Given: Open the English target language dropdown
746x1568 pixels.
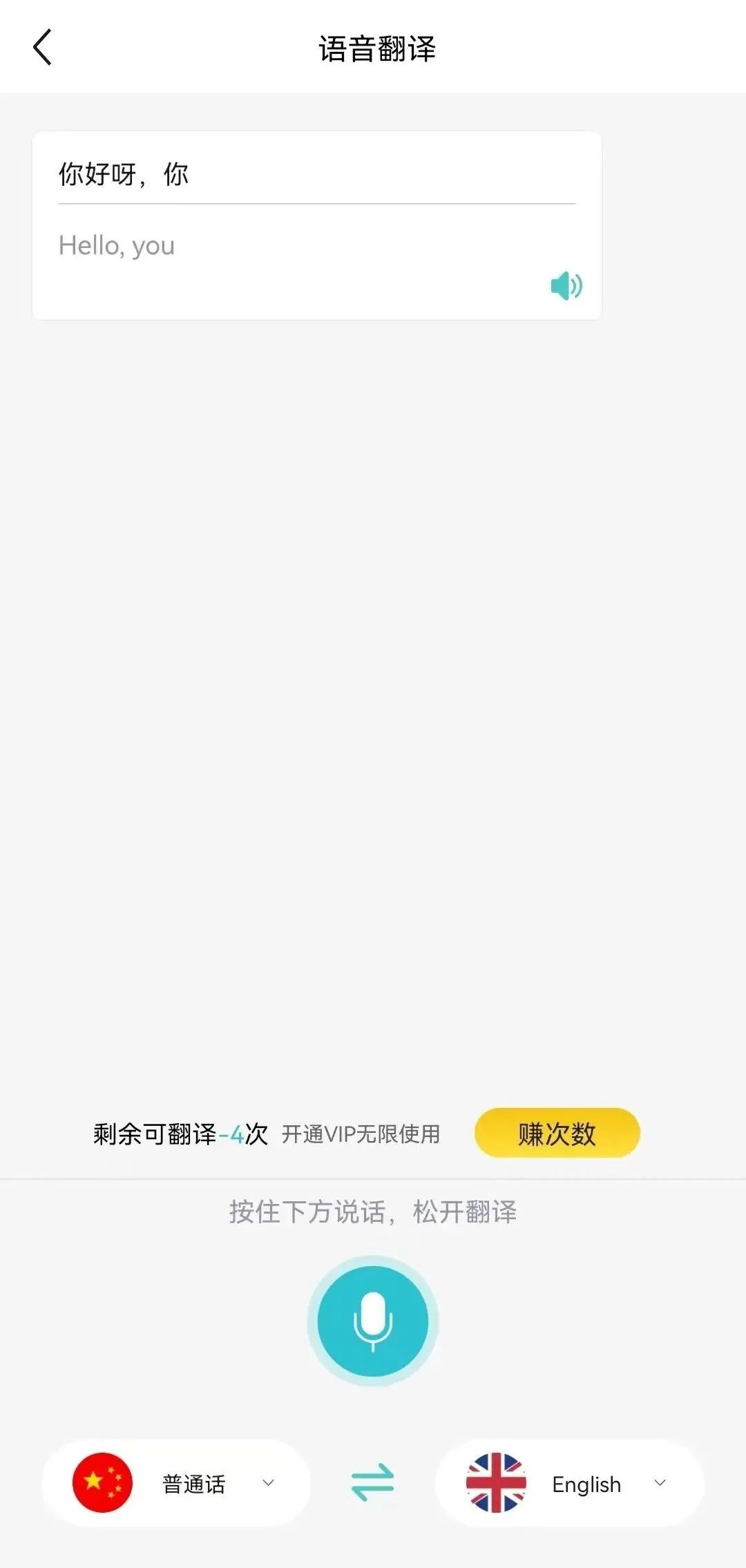Looking at the screenshot, I should click(x=569, y=1483).
